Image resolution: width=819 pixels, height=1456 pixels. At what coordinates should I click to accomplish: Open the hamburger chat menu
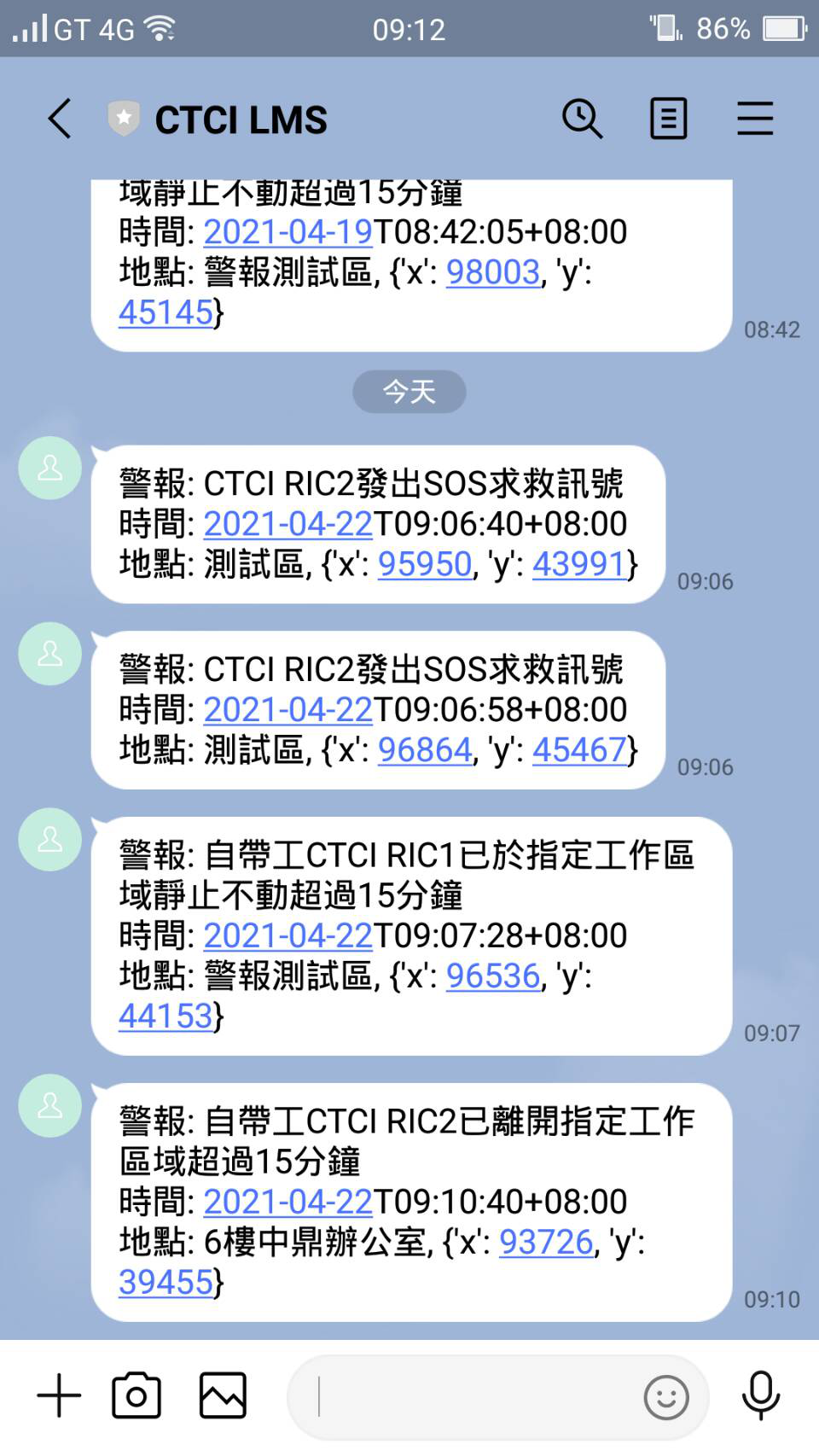(x=755, y=119)
